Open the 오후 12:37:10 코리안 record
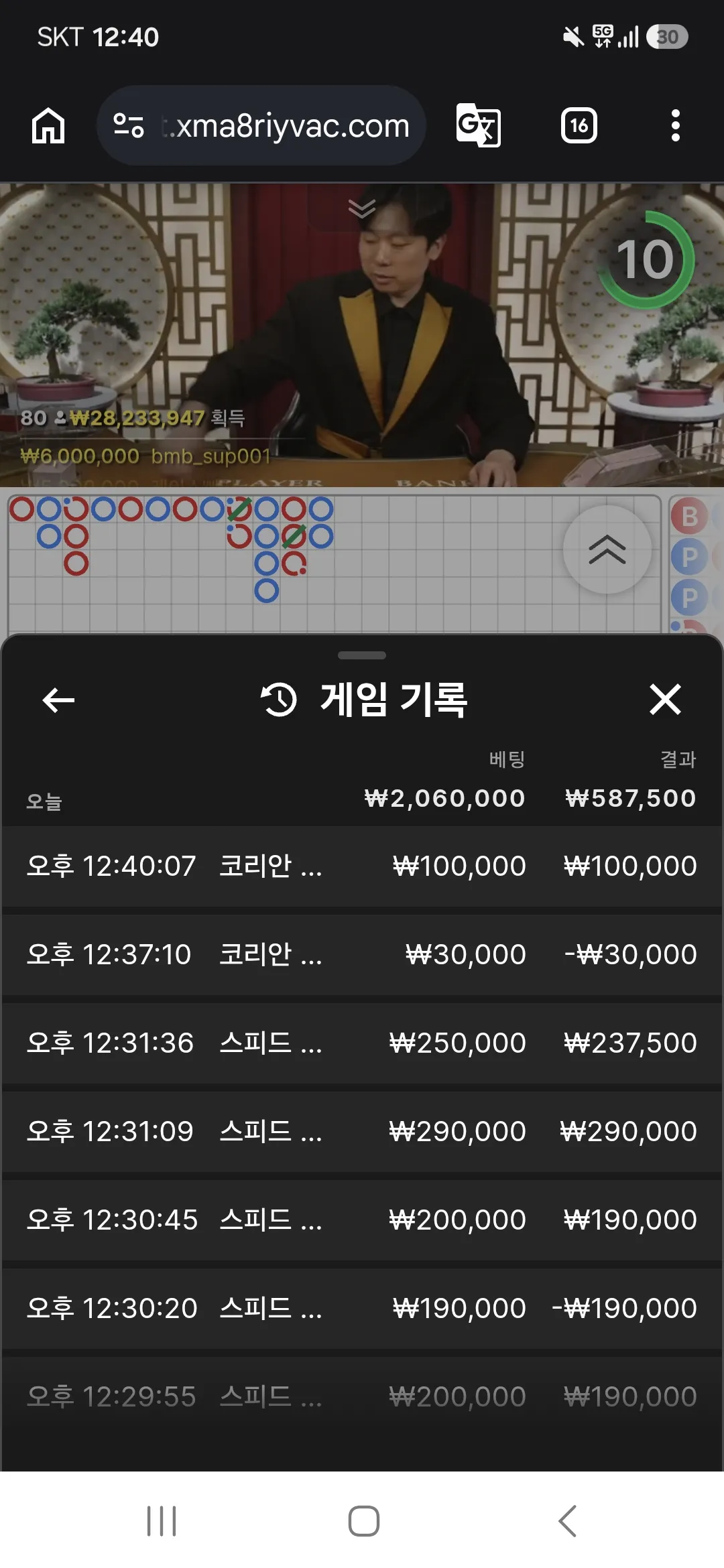724x1568 pixels. point(362,954)
